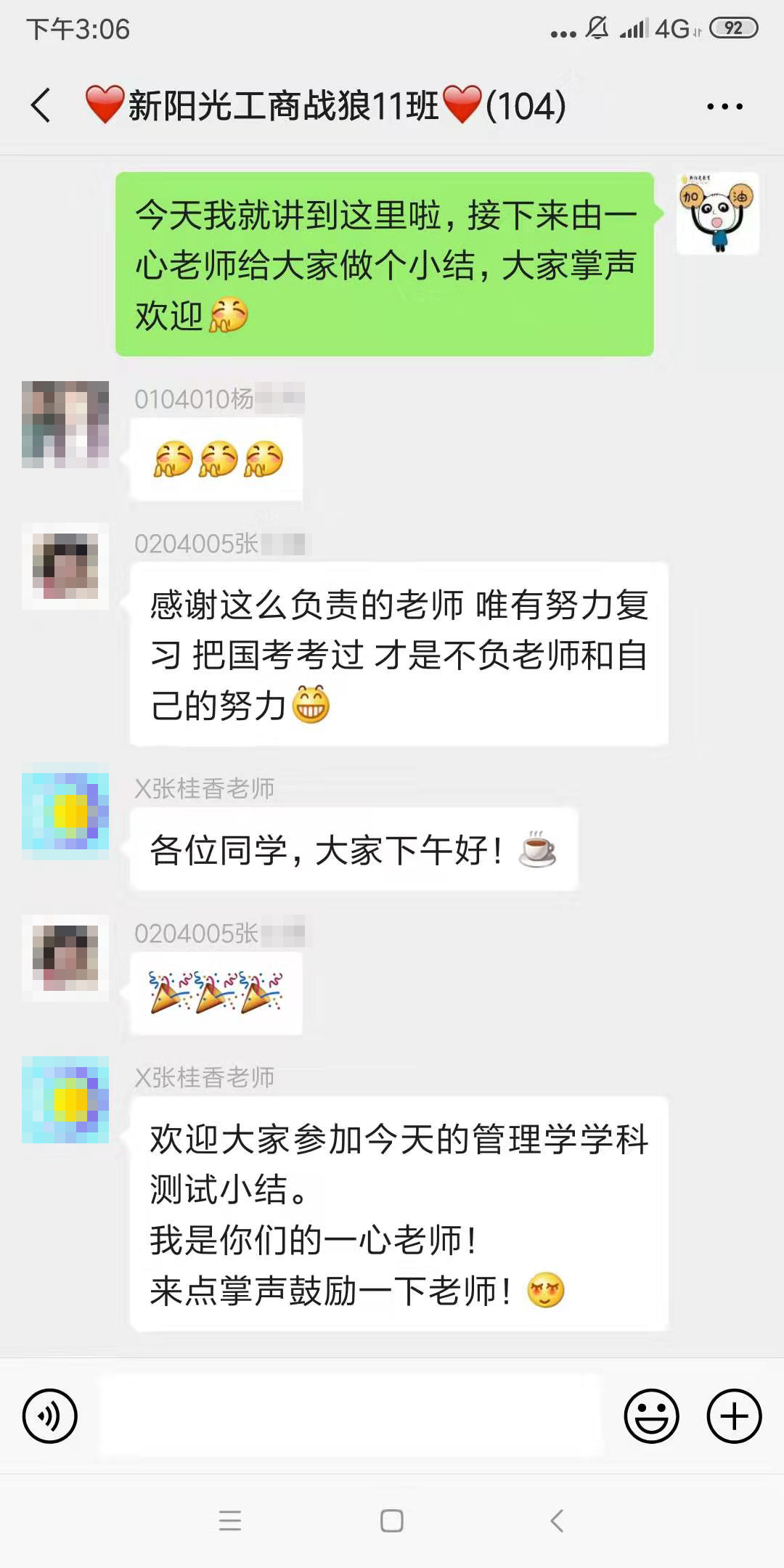Open my own panda avatar profile
This screenshot has width=784, height=1568.
pyautogui.click(x=717, y=213)
